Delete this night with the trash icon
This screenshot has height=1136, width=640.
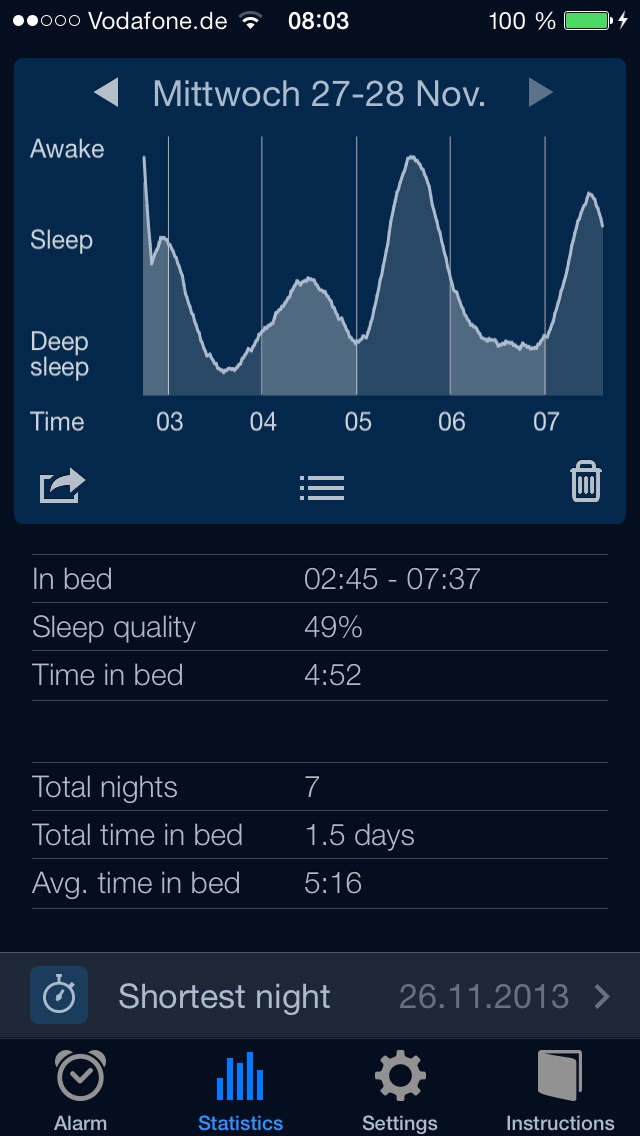(x=585, y=482)
